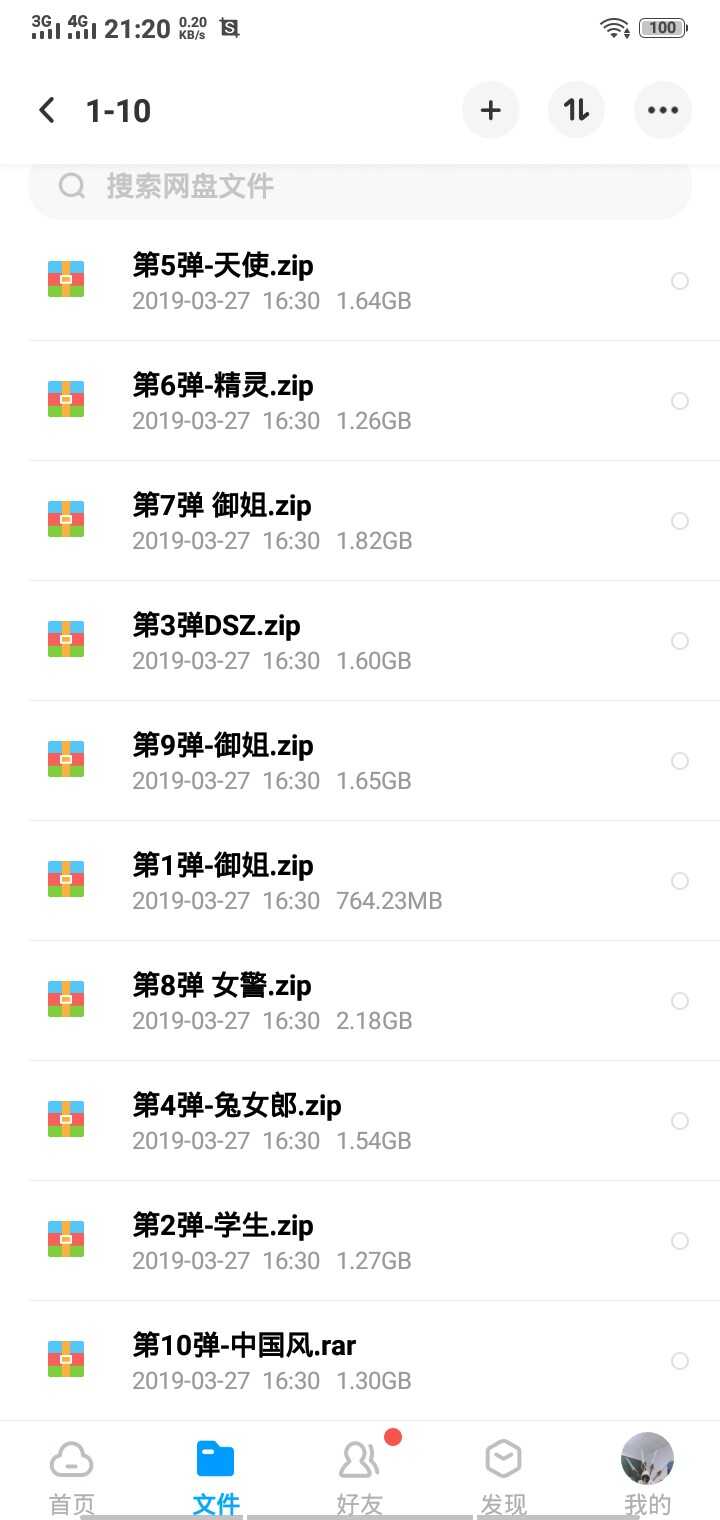
Task: Switch to the 发现 tab
Action: [x=503, y=1476]
